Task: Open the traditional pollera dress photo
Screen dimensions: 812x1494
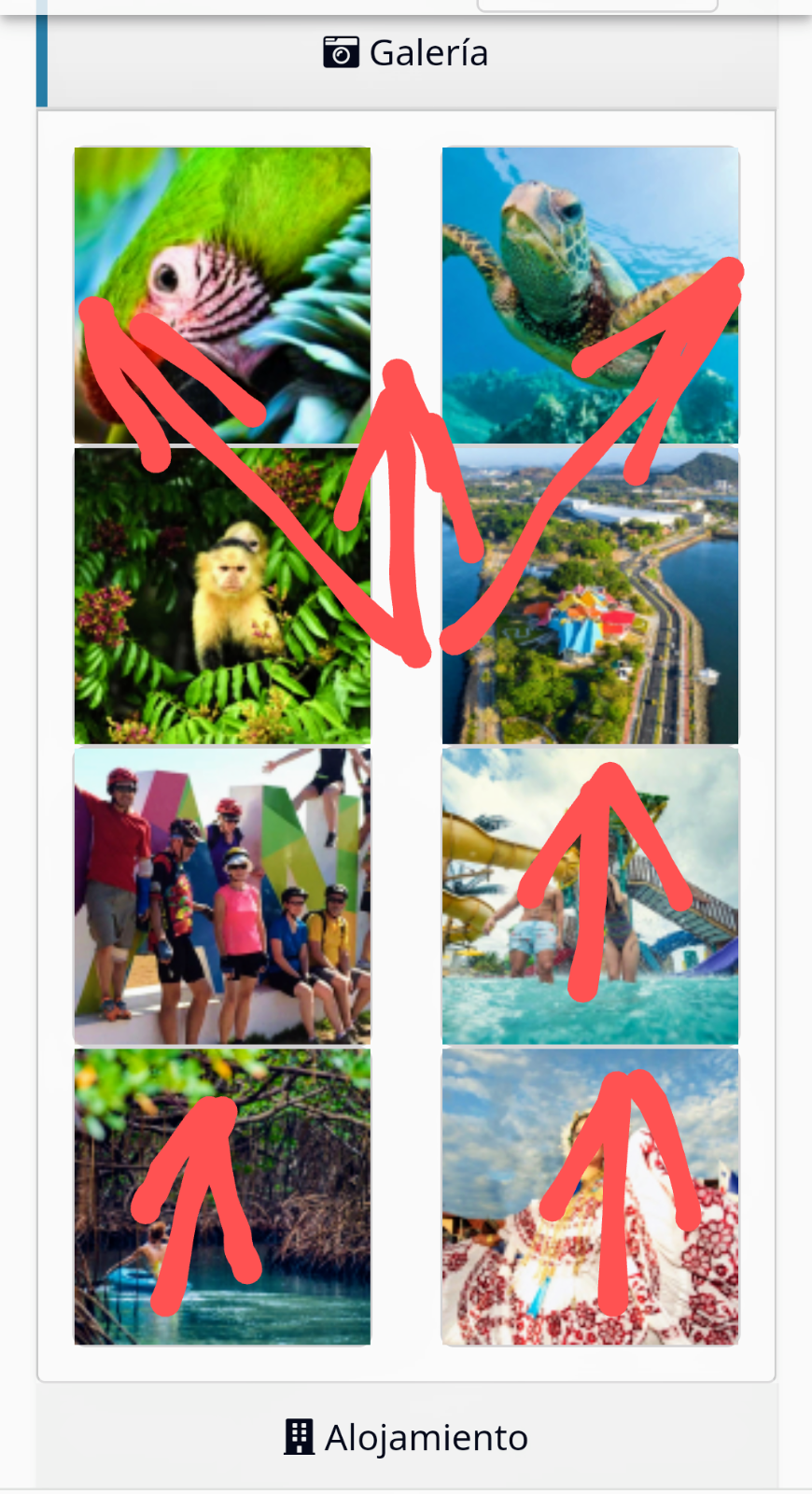Action: (590, 1196)
